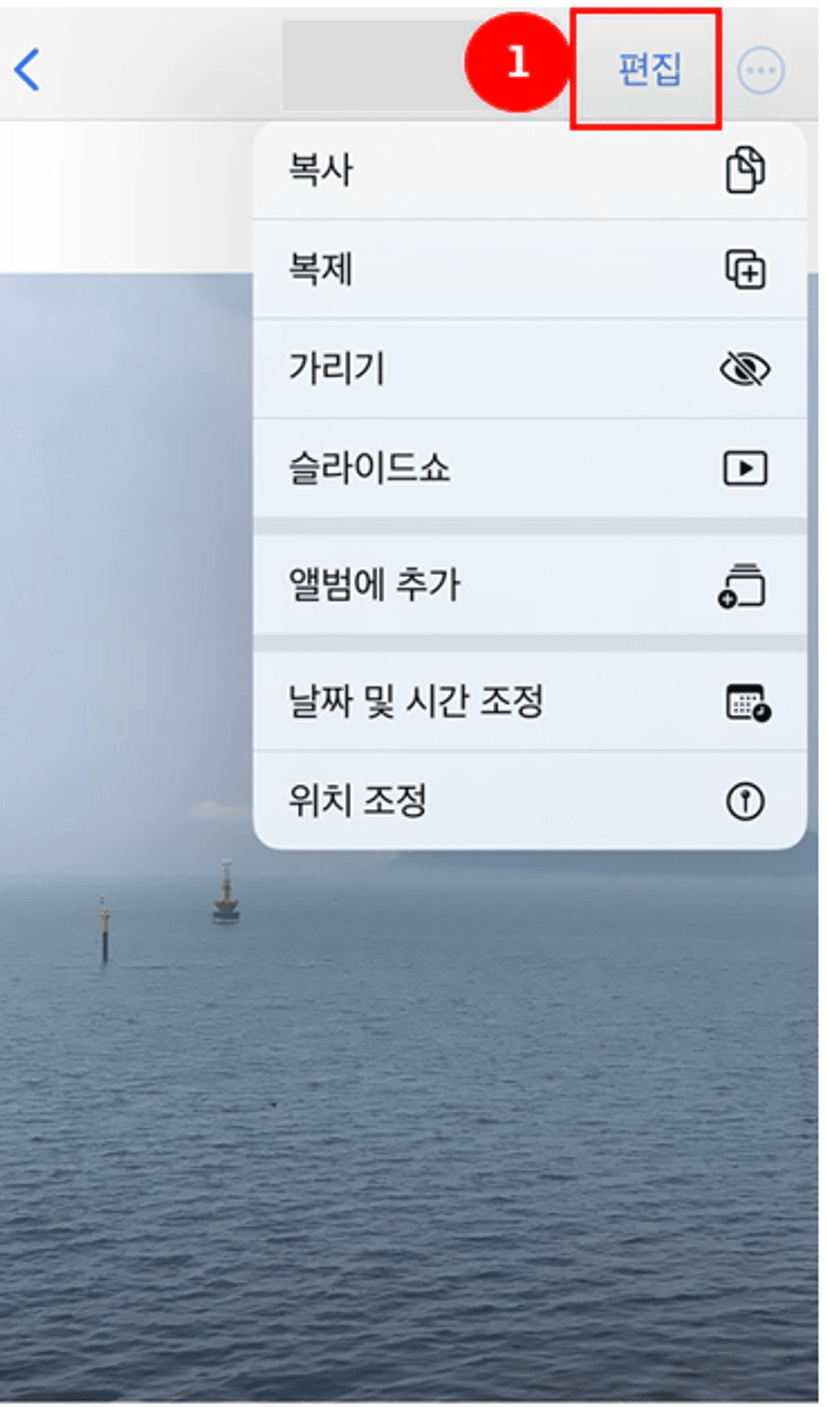827x1407 pixels.
Task: Hide the photo with 가리기
Action: (x=530, y=369)
